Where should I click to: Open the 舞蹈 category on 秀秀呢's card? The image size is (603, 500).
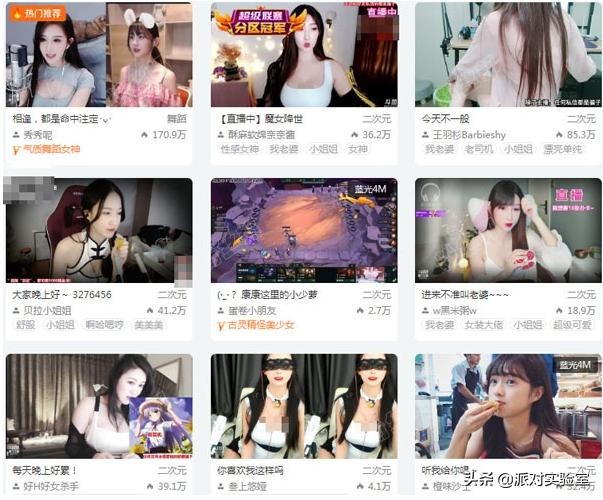(x=177, y=118)
